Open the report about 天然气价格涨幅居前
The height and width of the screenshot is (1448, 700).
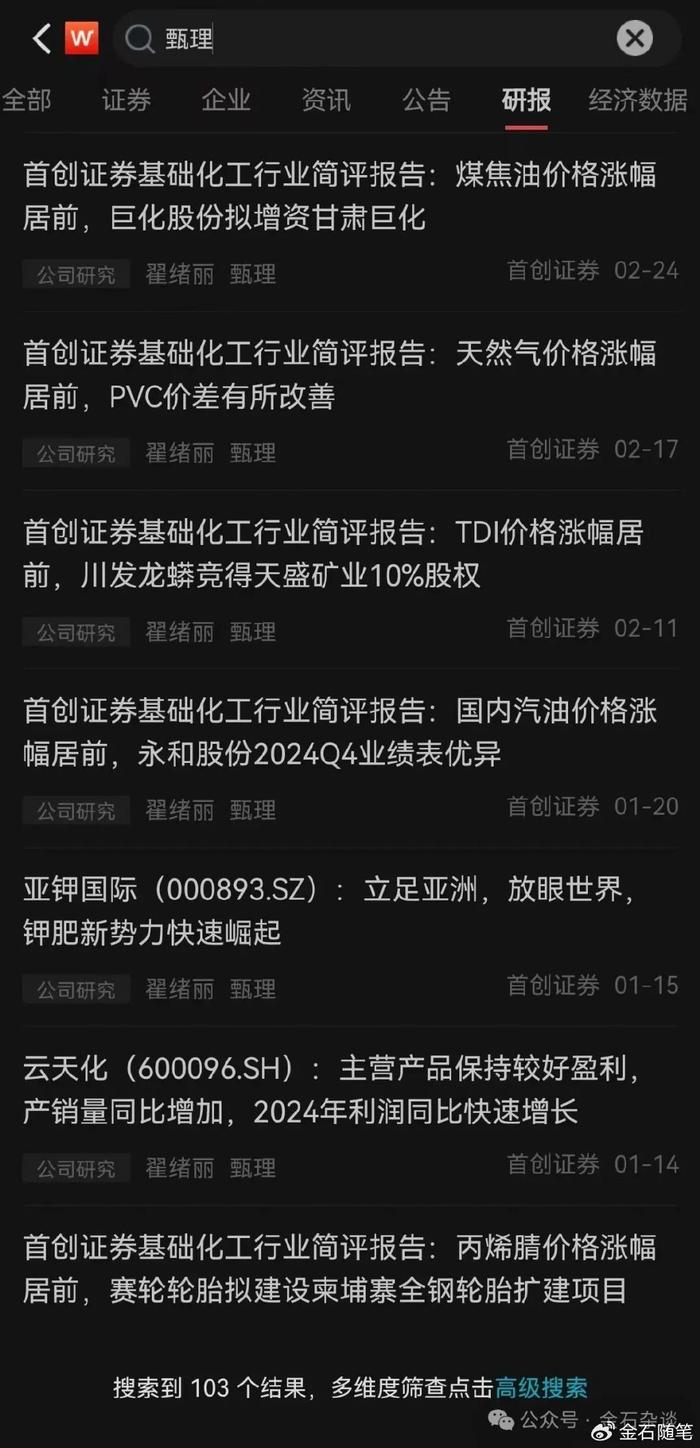[x=350, y=400]
